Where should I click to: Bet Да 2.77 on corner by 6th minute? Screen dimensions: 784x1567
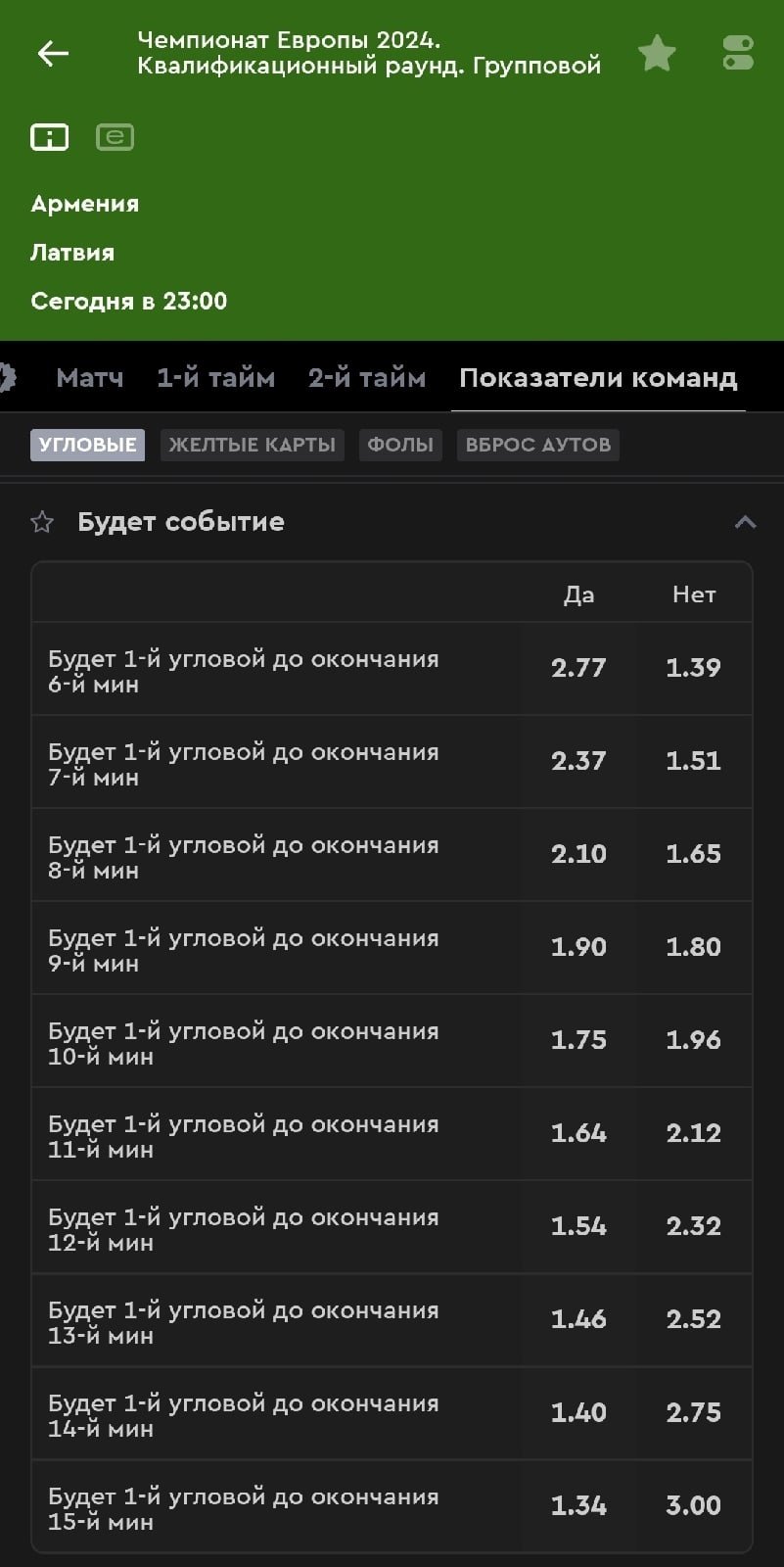(x=578, y=668)
